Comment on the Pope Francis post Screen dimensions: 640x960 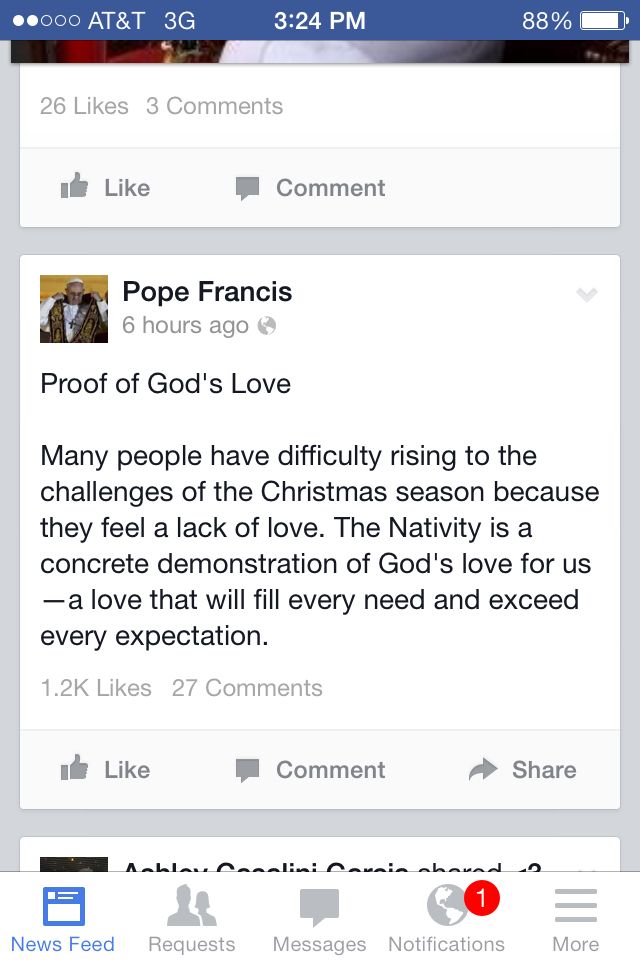pos(311,769)
